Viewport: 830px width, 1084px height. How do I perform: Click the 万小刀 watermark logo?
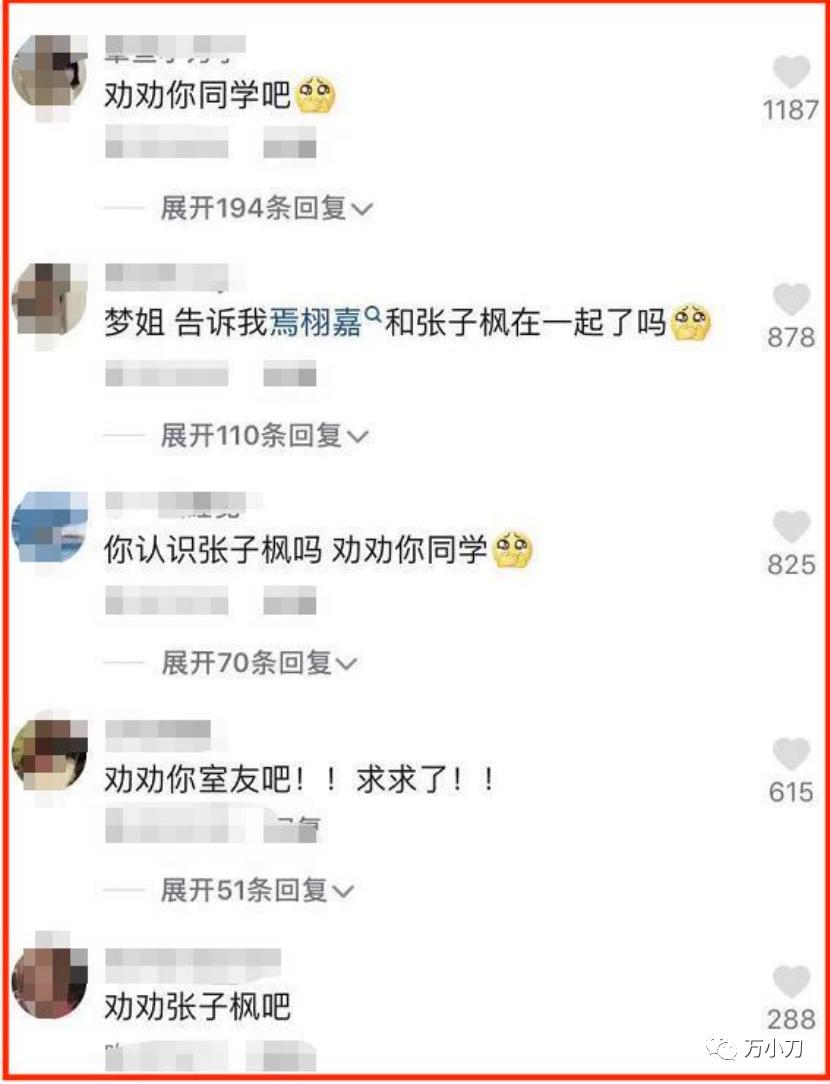pyautogui.click(x=760, y=1047)
